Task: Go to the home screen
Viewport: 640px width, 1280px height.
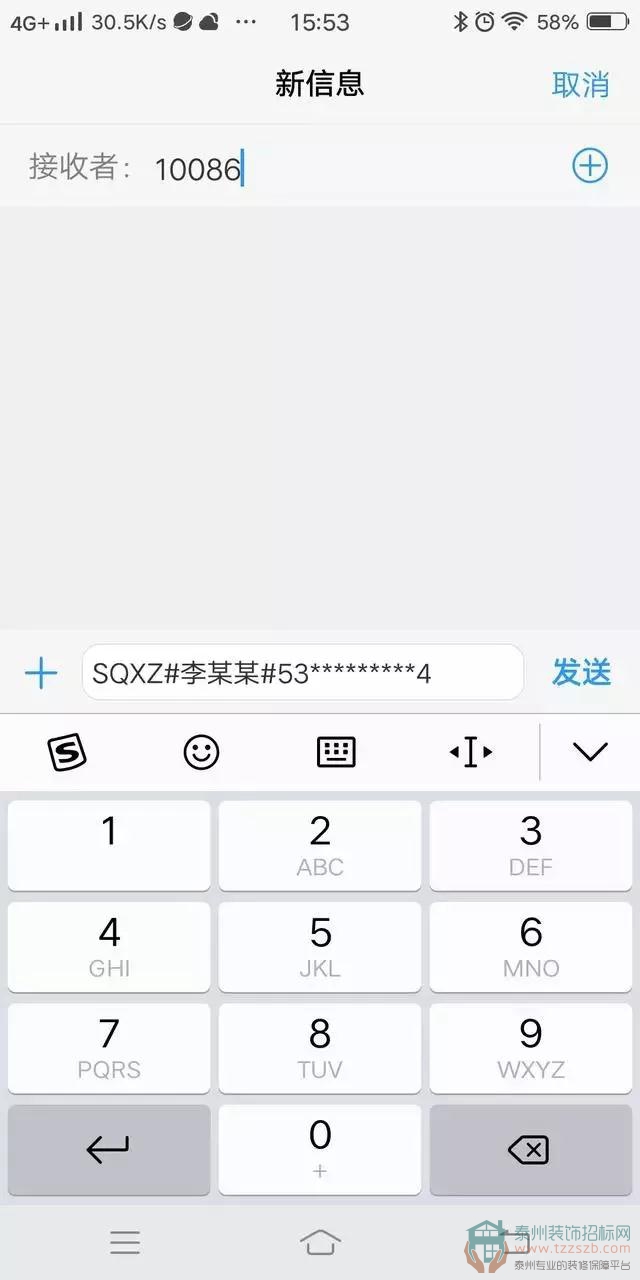Action: 320,1242
